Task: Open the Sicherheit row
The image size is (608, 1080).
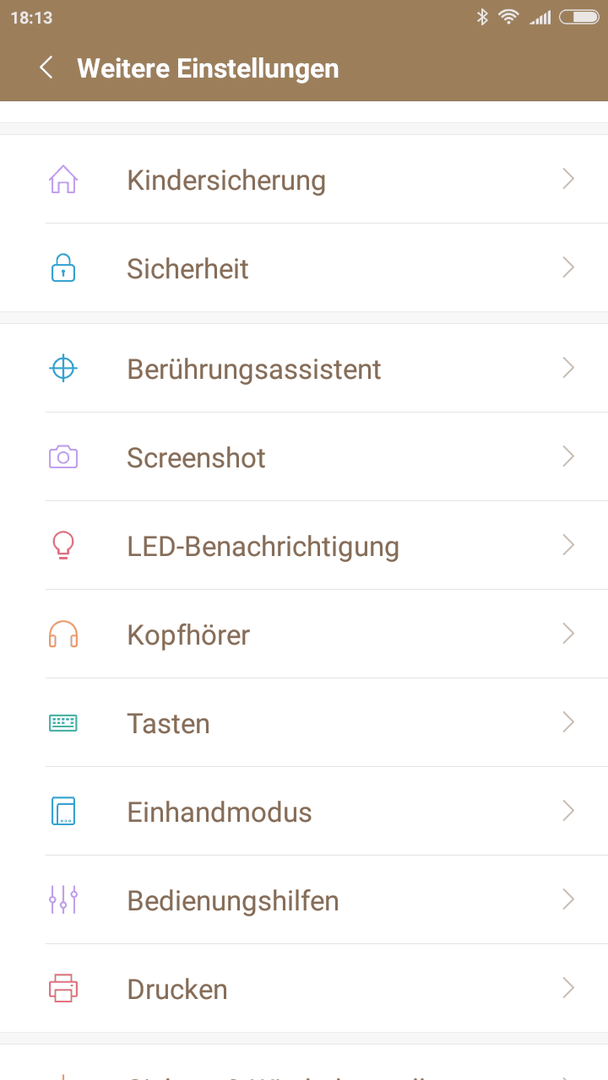Action: 304,268
